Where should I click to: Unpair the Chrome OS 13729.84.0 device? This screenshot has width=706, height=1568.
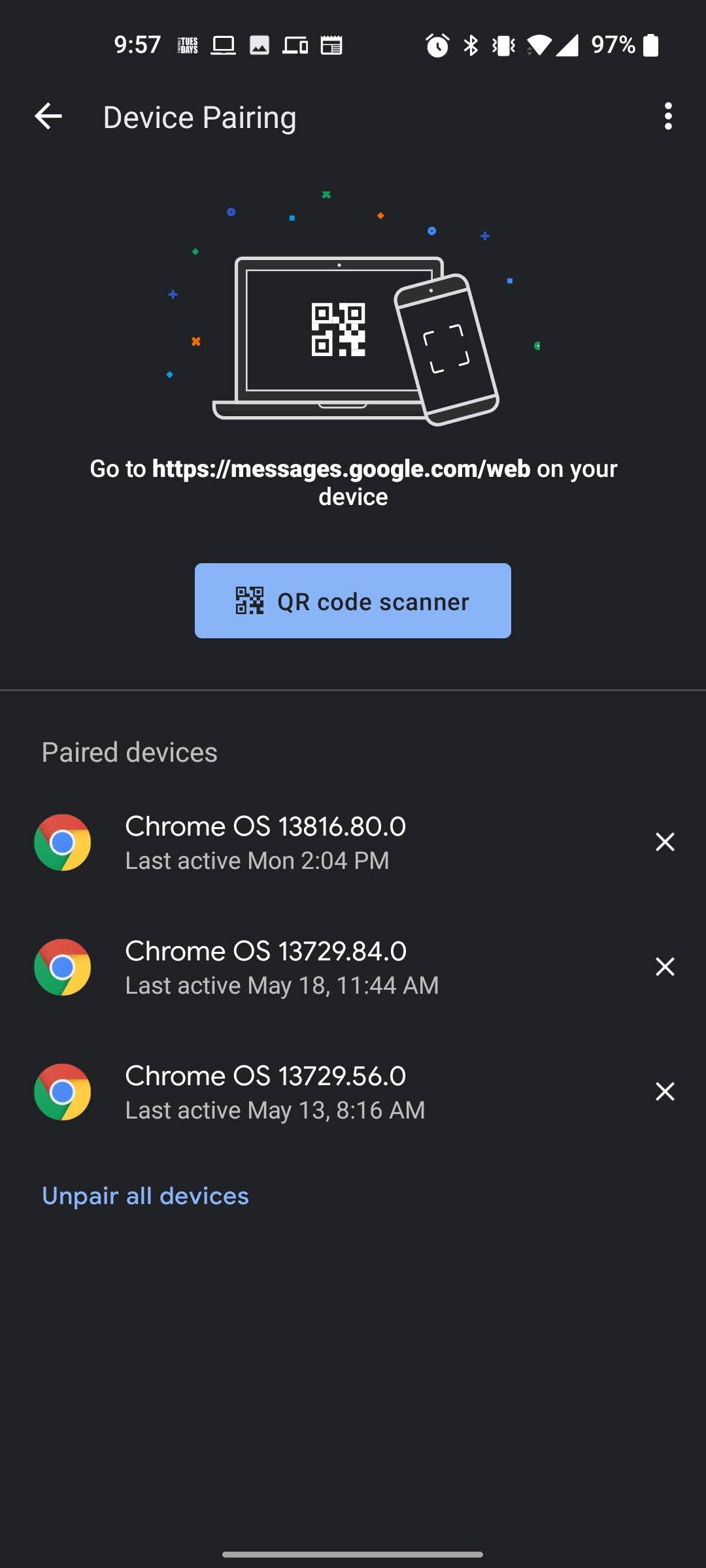(665, 967)
